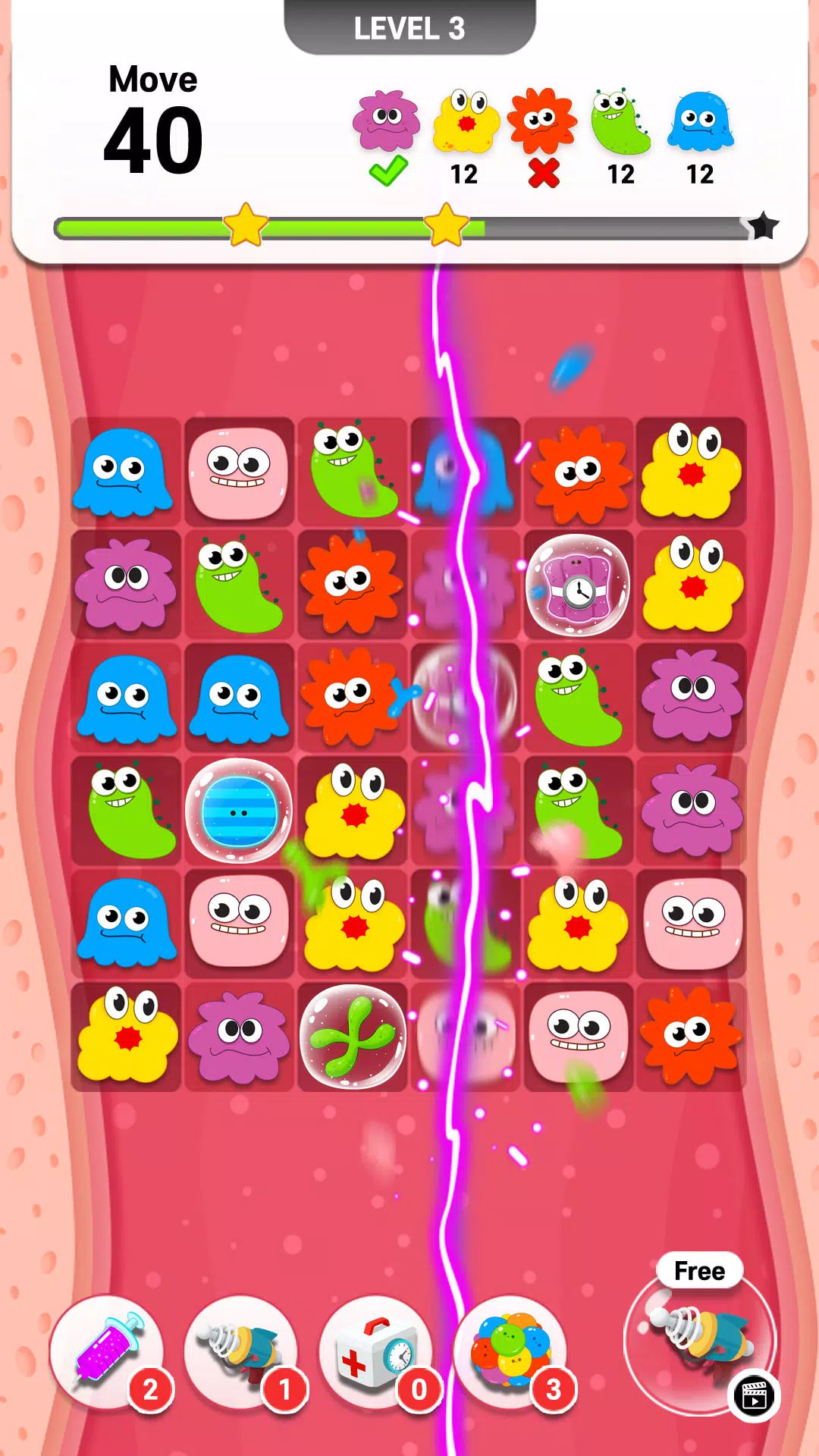Screen dimensions: 819x1456
Task: Tap the green propeller bubble piece
Action: (352, 1036)
